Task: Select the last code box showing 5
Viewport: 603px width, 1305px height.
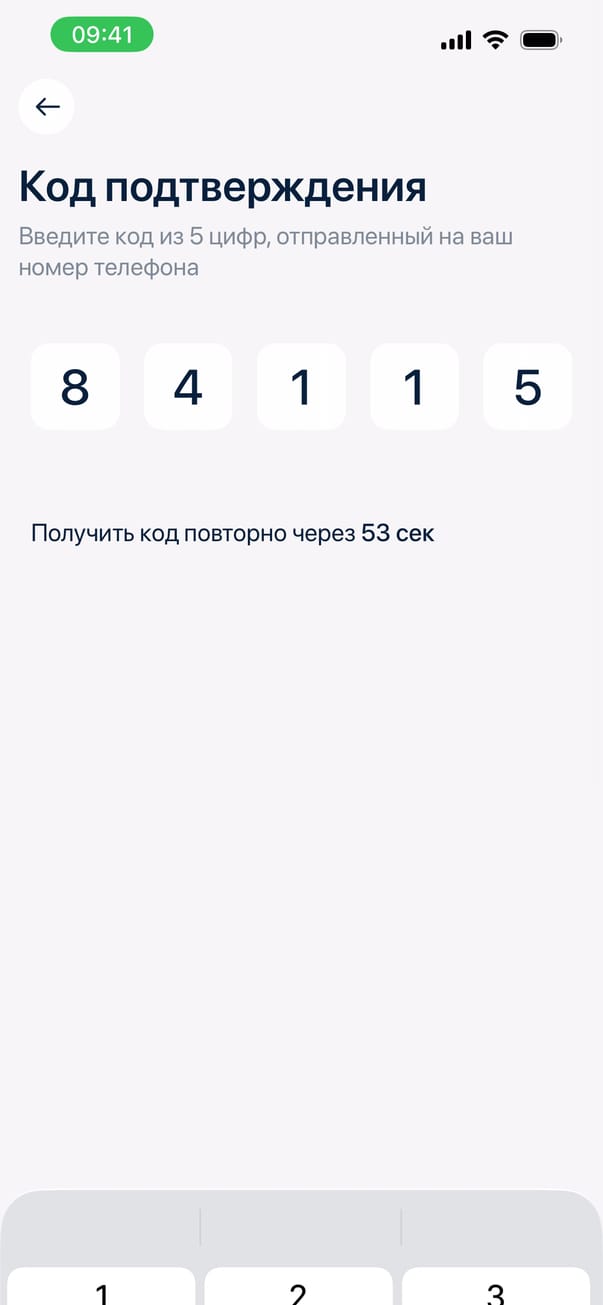Action: pos(527,387)
